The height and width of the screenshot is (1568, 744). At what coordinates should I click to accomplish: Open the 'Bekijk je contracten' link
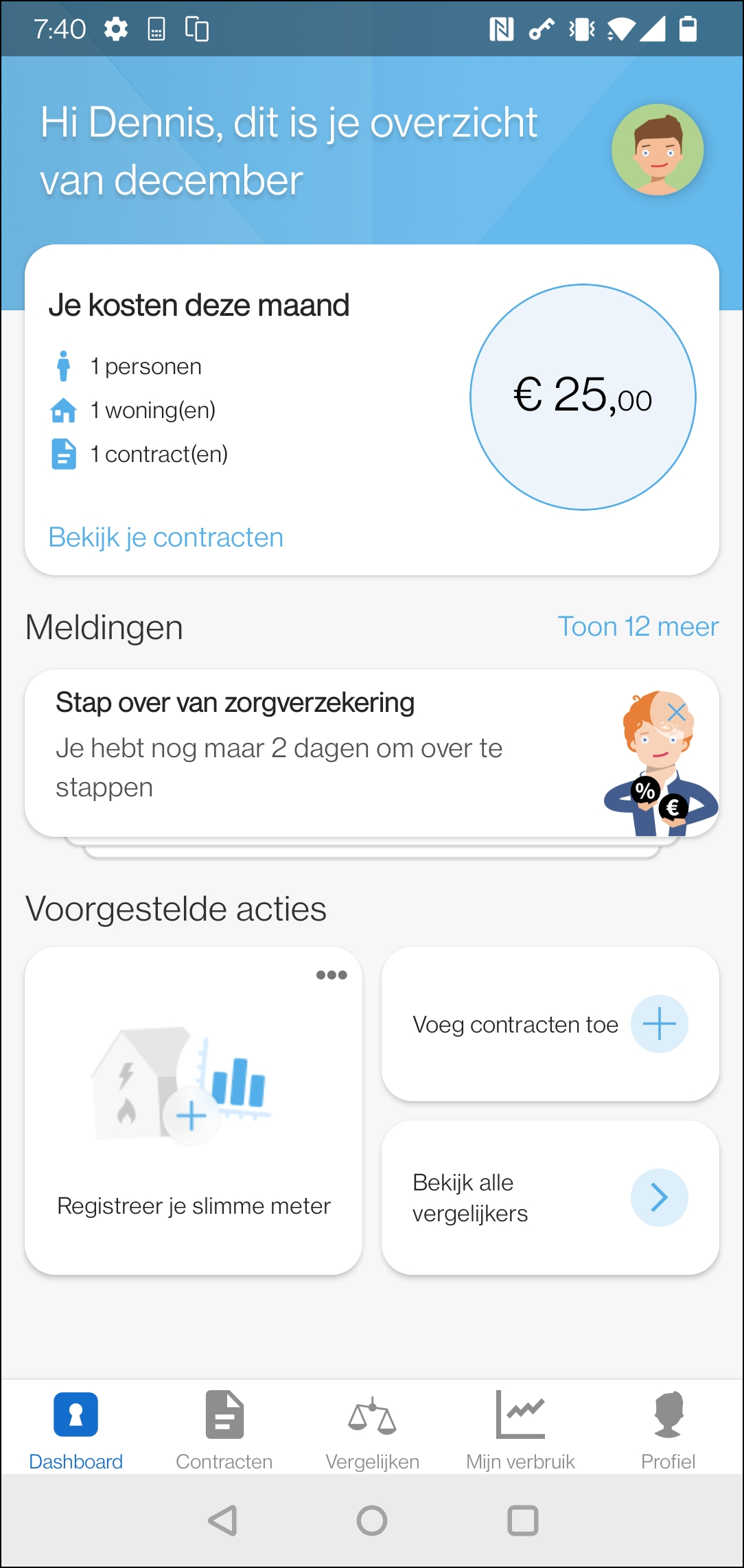coord(165,538)
